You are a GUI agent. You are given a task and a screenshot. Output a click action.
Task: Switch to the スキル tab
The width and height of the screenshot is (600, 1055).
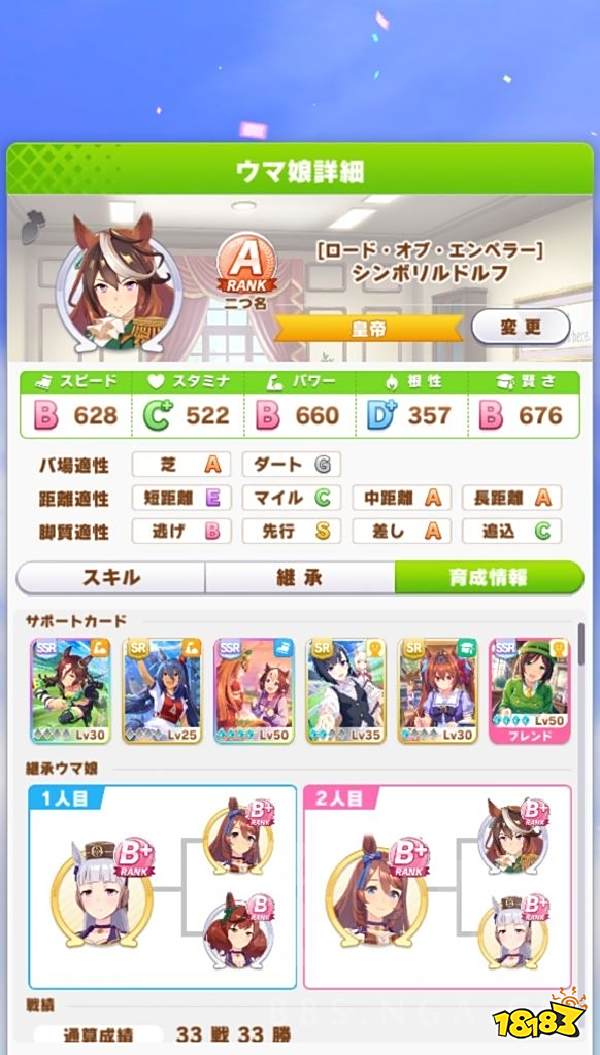tap(110, 577)
